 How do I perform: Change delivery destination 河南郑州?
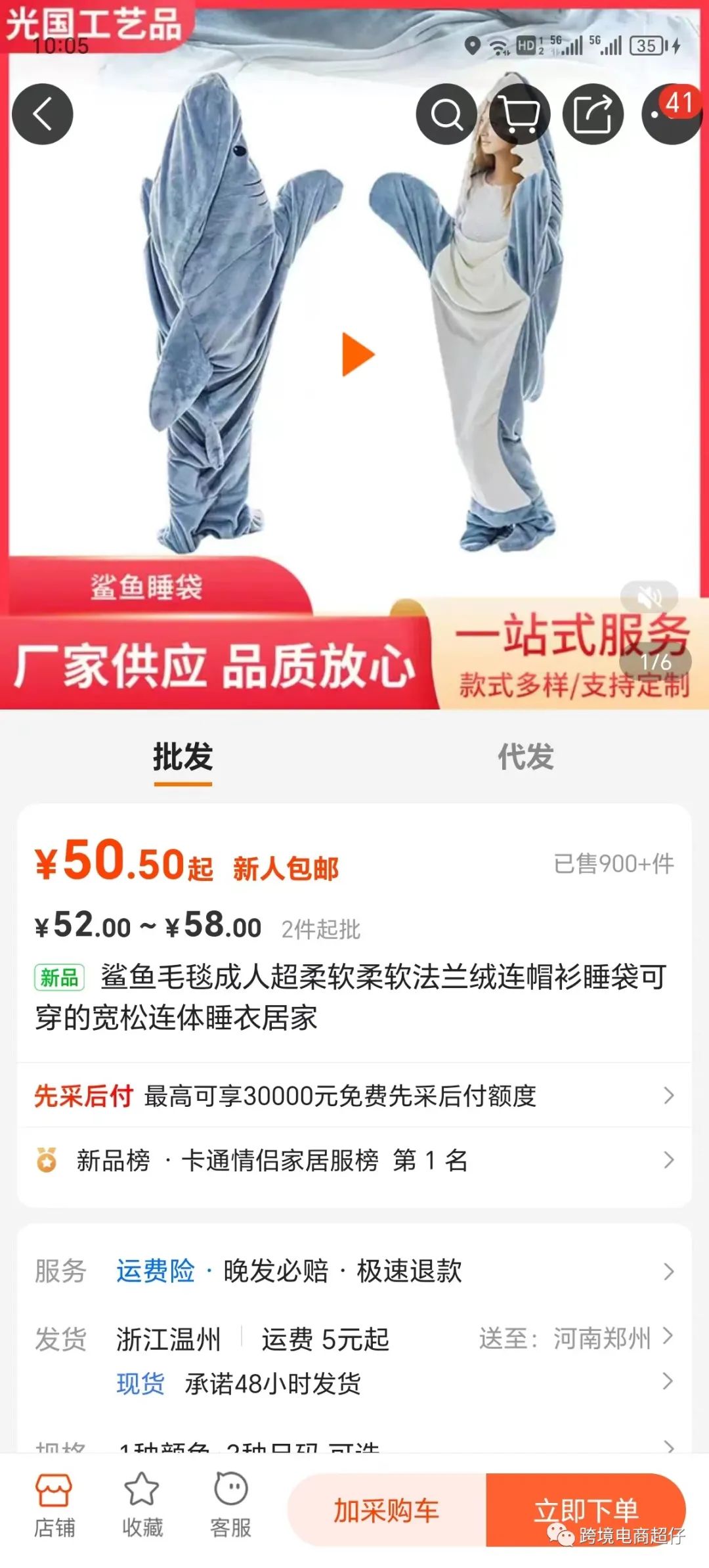(576, 1338)
